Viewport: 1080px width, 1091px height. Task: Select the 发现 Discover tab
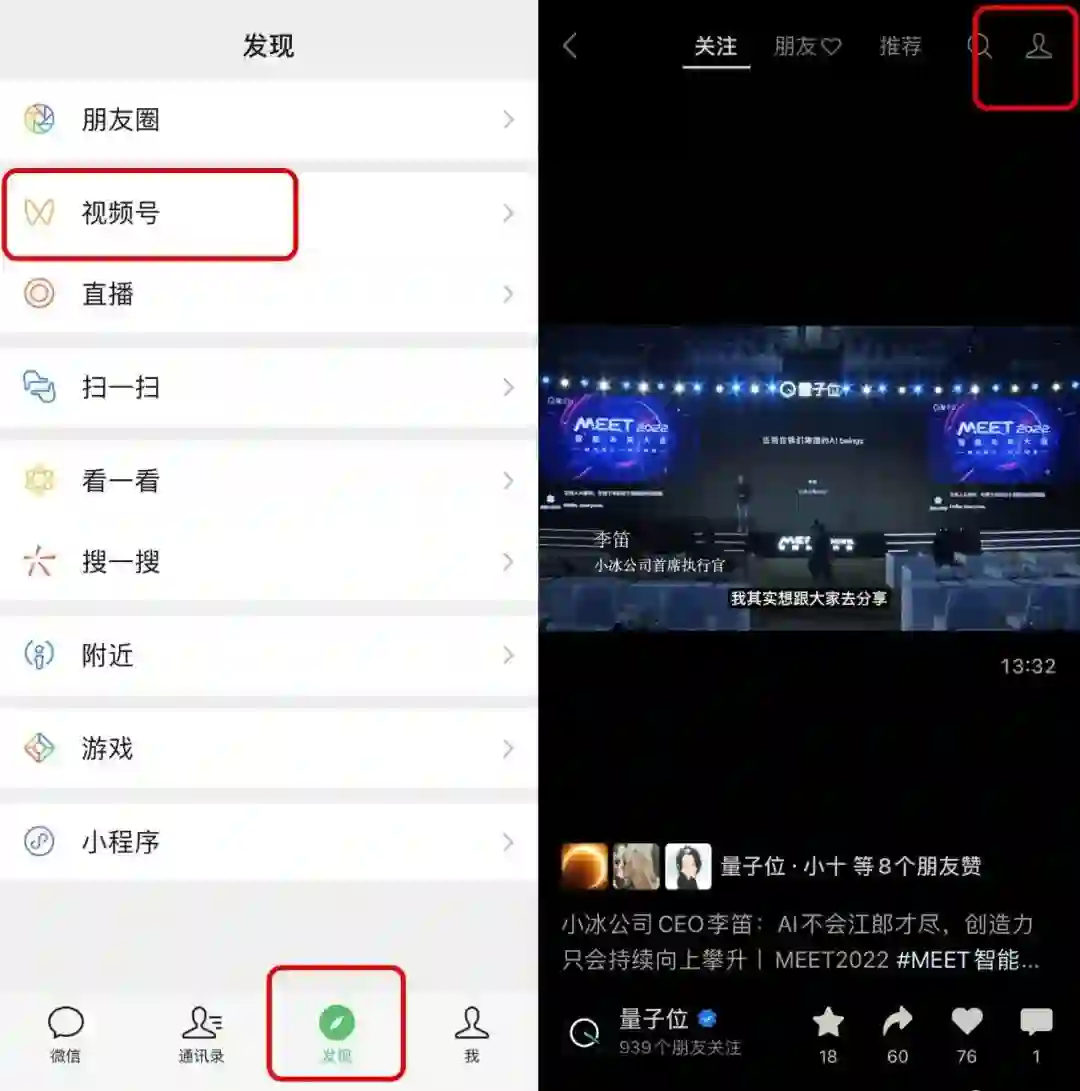[x=337, y=1034]
